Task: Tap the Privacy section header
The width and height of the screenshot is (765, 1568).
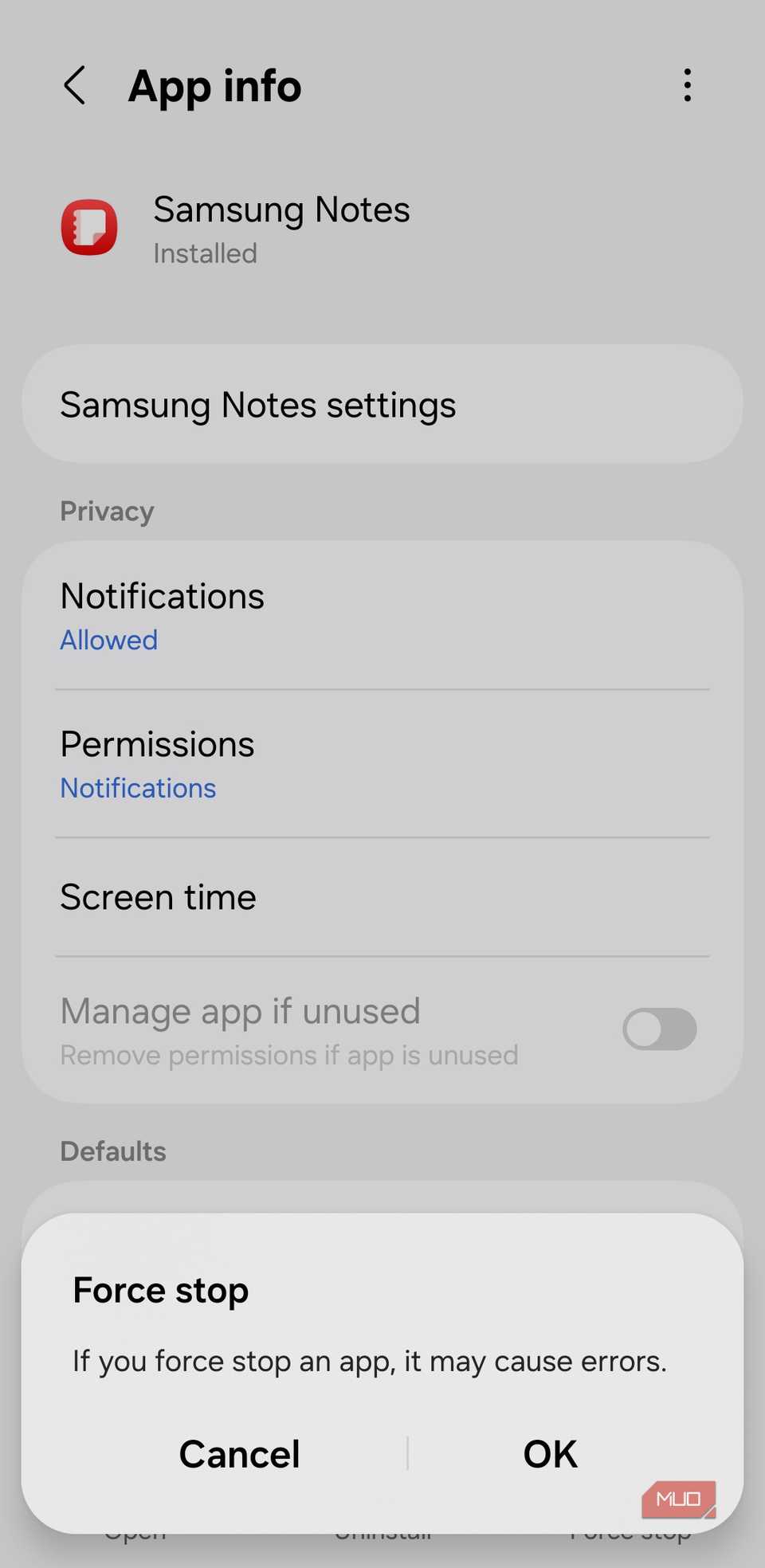Action: click(x=107, y=511)
